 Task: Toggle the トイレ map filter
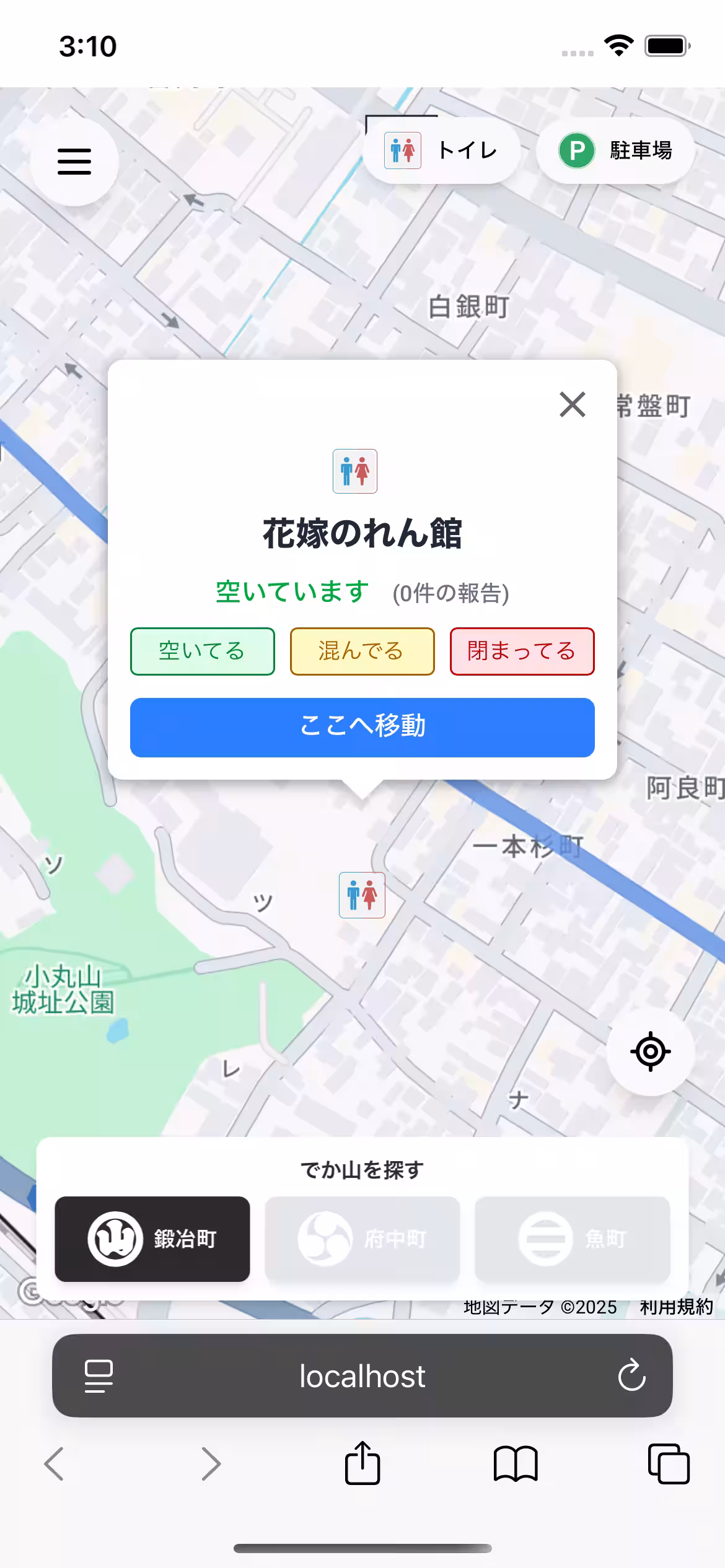[x=441, y=150]
